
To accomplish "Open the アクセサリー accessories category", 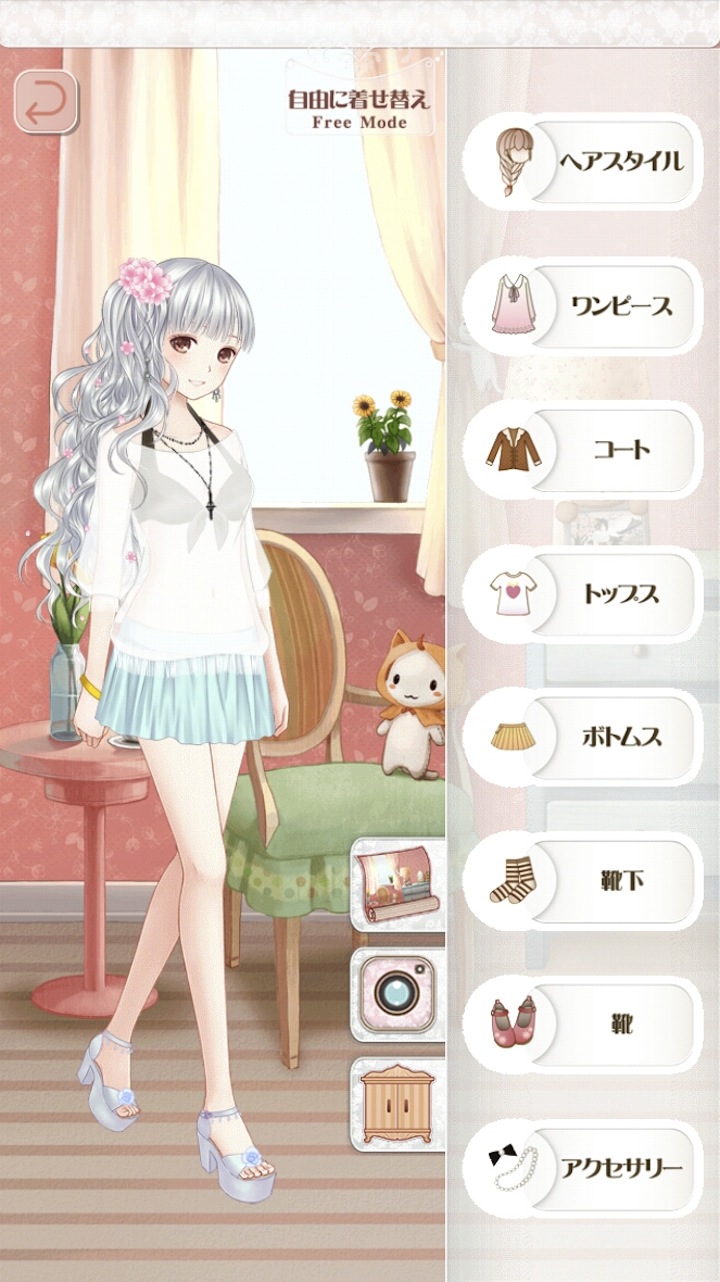I will [585, 1167].
